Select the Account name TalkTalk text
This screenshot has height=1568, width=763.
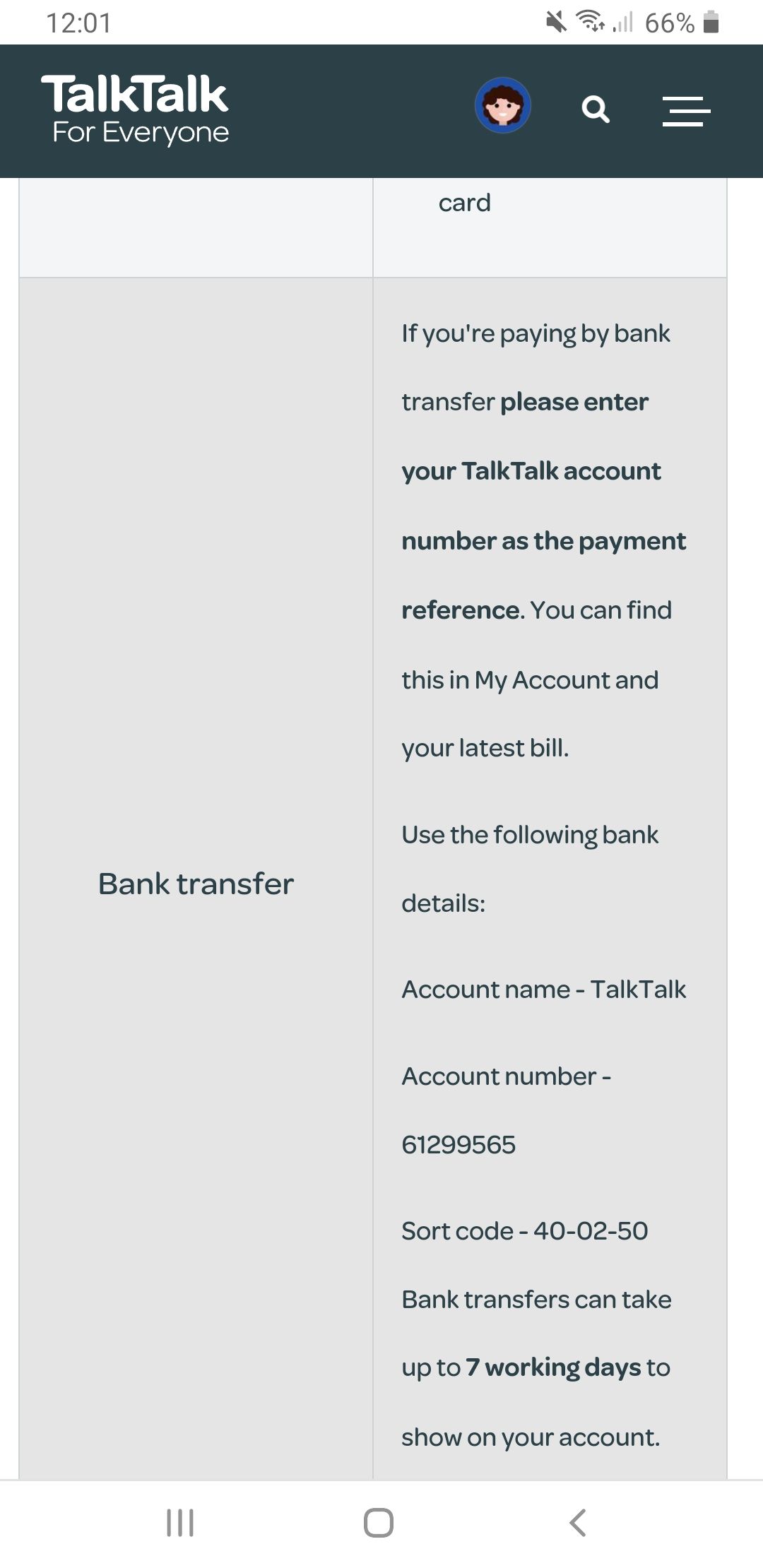[x=543, y=989]
